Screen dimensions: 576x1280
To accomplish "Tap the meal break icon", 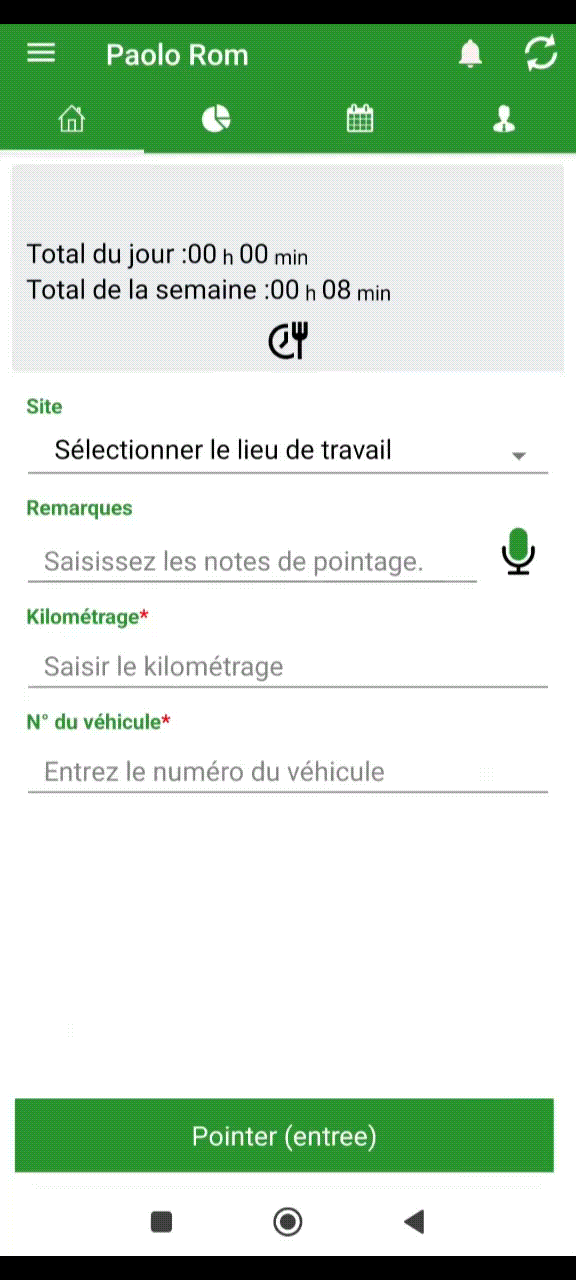I will [x=288, y=341].
